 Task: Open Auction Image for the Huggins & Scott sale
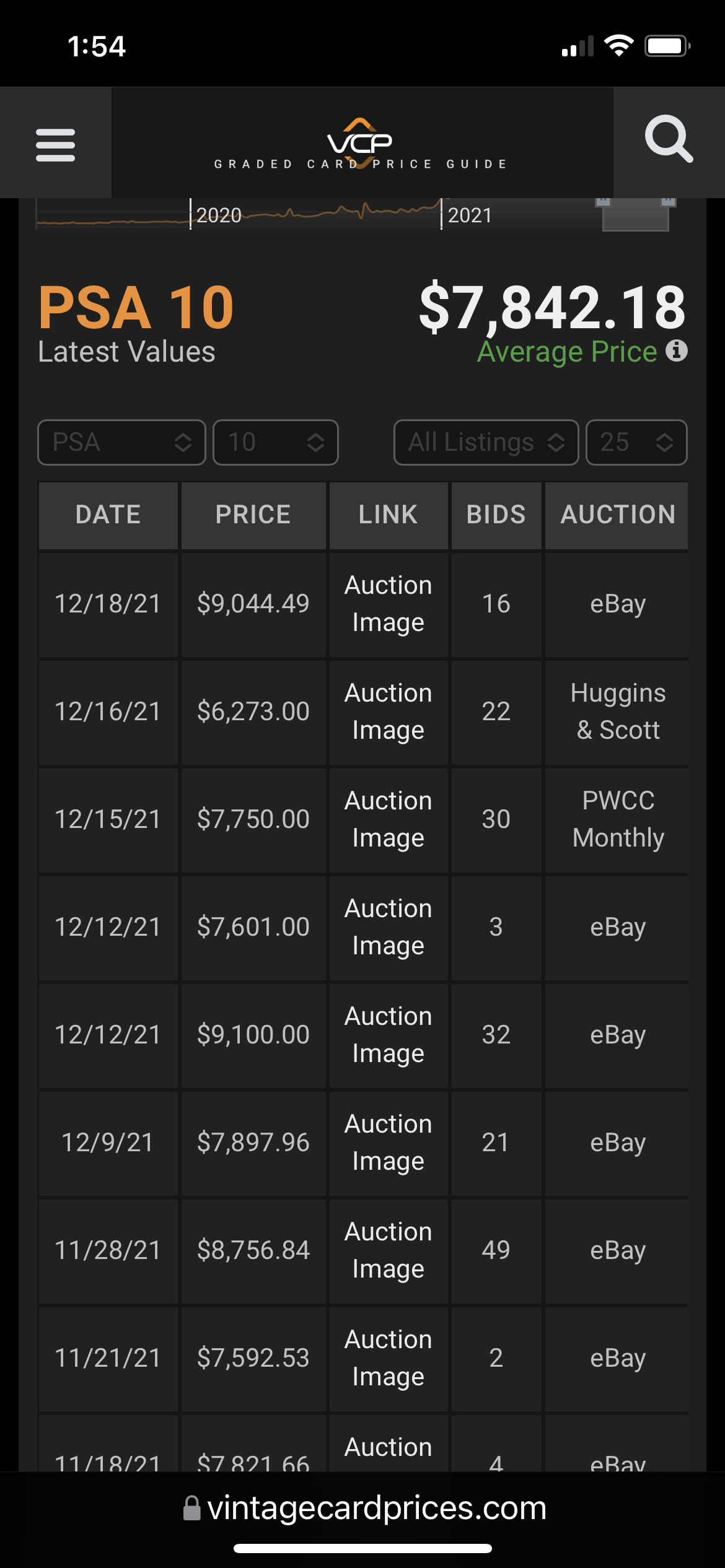point(389,712)
